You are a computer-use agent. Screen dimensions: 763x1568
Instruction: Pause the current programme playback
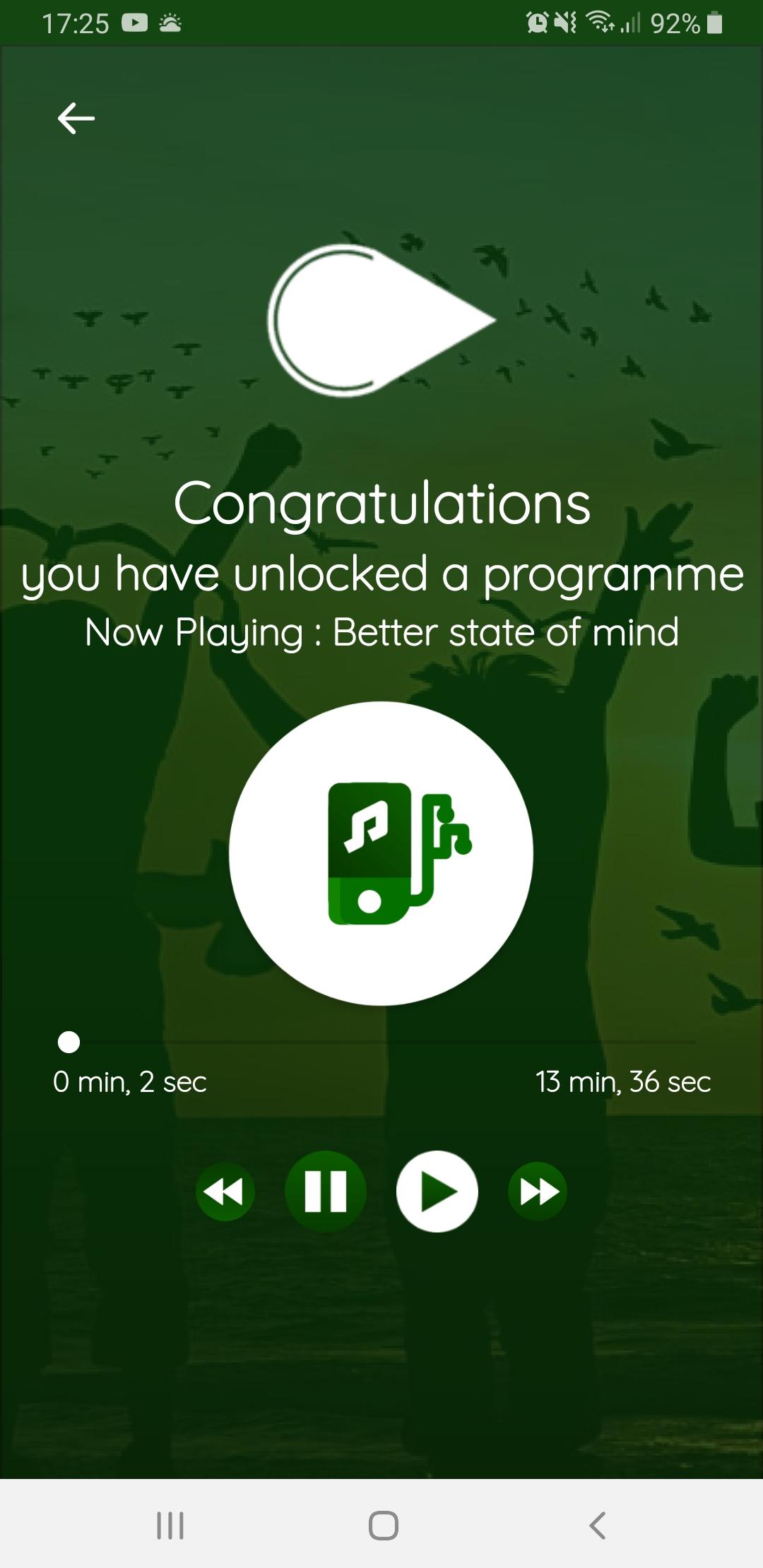pos(326,1192)
